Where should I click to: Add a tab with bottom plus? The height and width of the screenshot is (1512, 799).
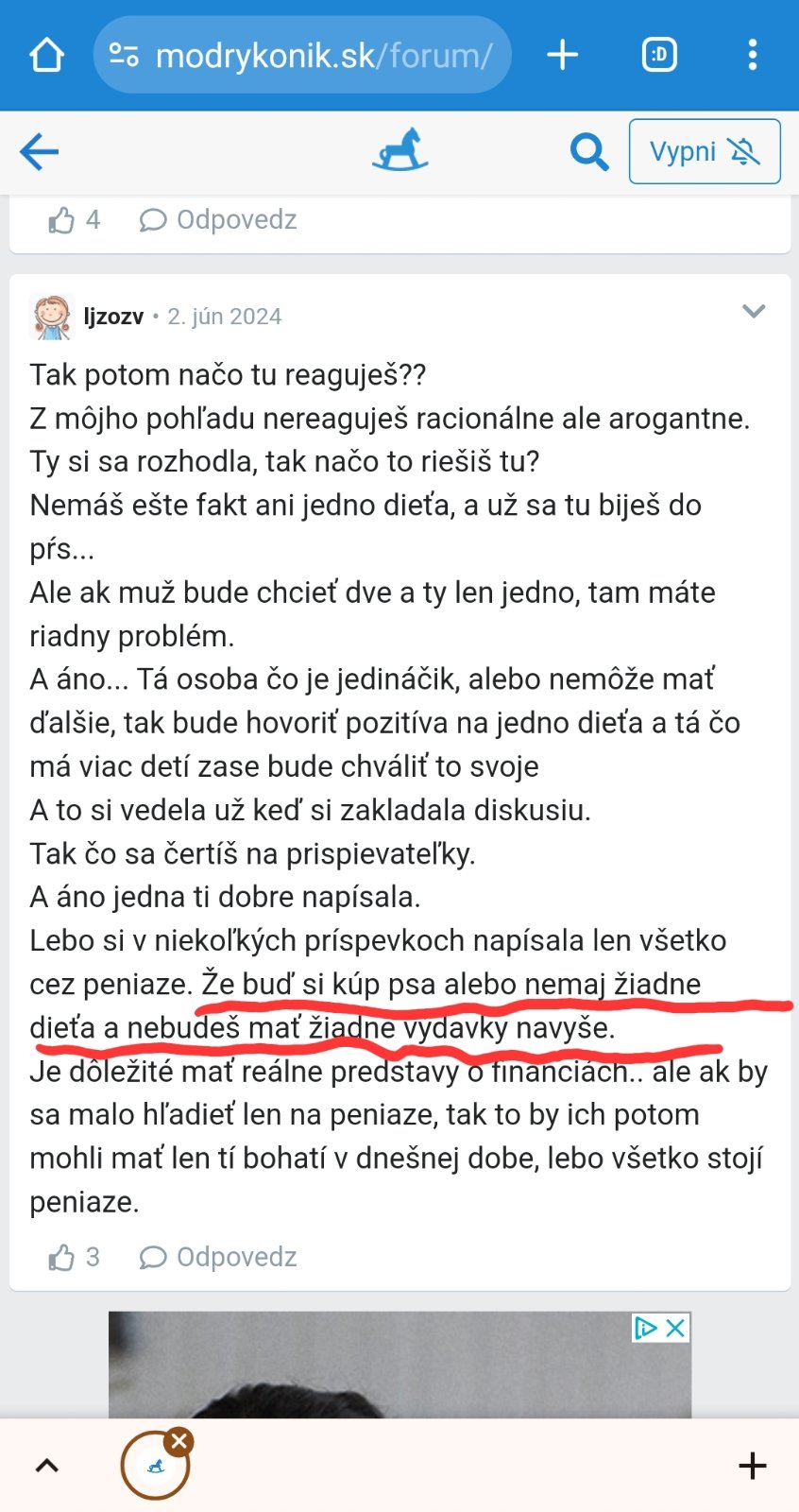click(x=752, y=1466)
